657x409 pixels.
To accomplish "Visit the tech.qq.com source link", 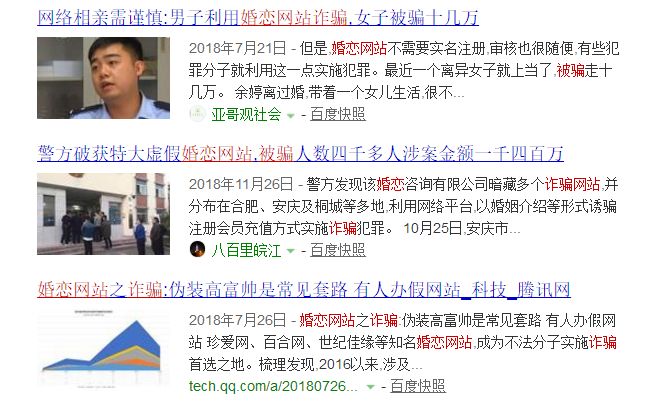I will (x=273, y=386).
